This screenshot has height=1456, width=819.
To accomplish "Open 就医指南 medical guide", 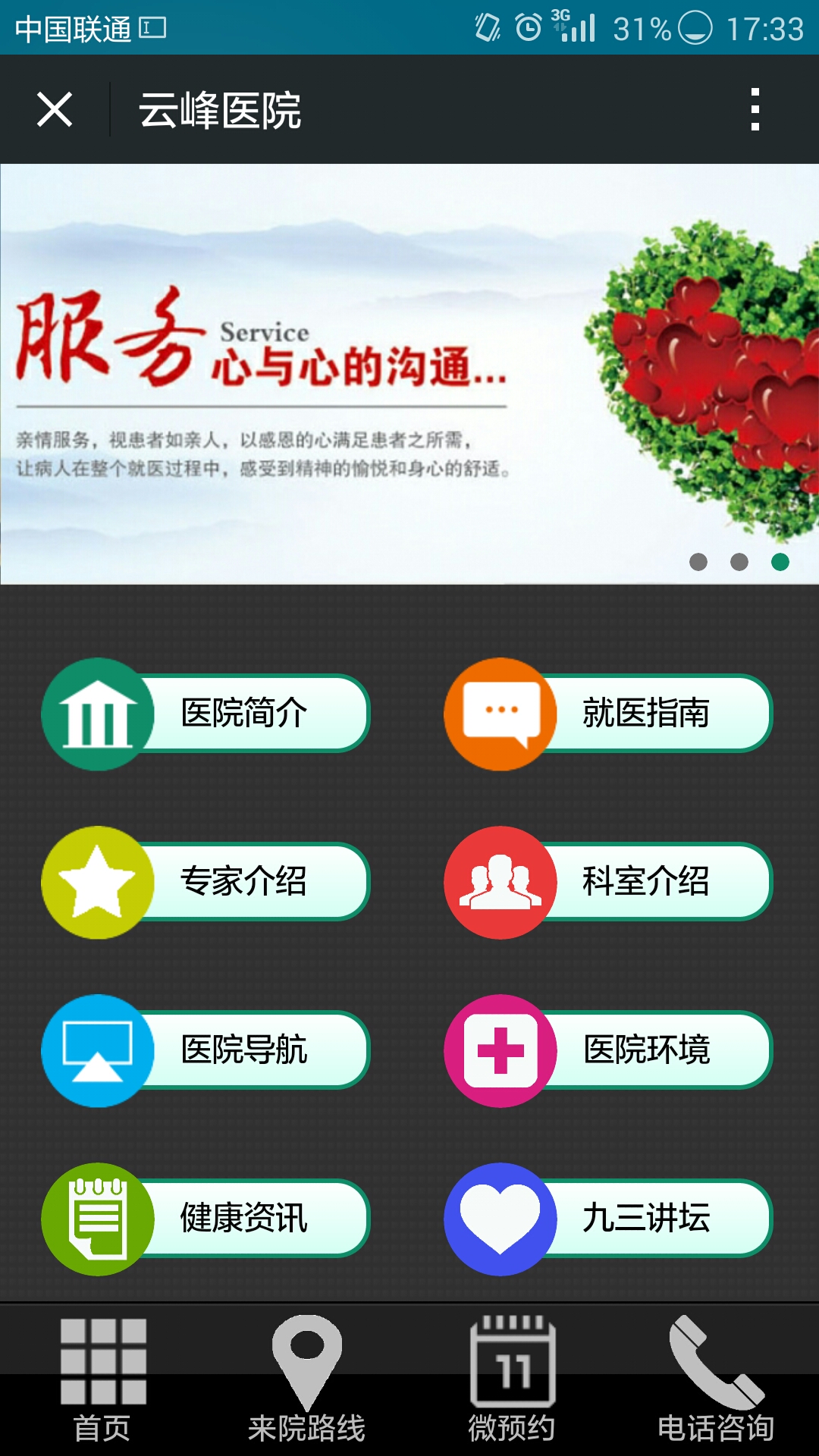I will point(608,714).
